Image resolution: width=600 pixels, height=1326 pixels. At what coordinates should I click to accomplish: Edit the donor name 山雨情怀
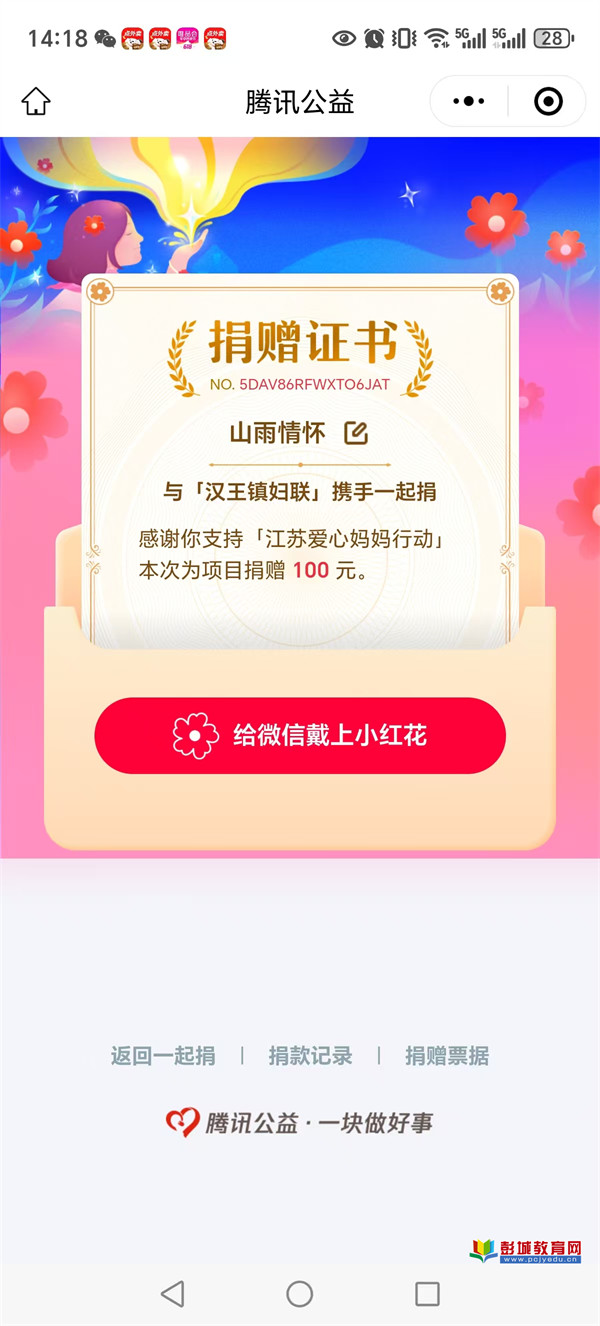coord(356,433)
